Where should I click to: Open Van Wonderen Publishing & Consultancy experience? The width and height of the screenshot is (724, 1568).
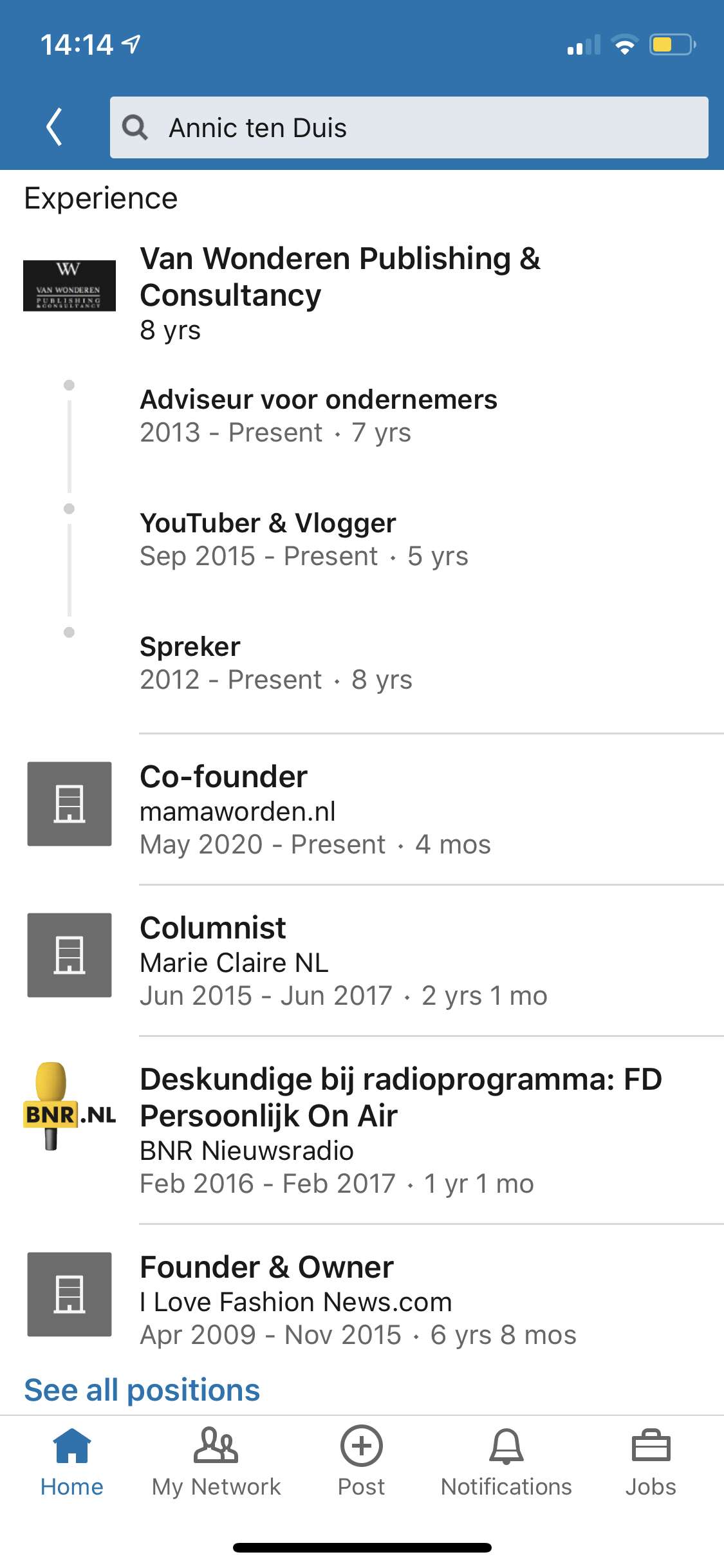click(362, 294)
